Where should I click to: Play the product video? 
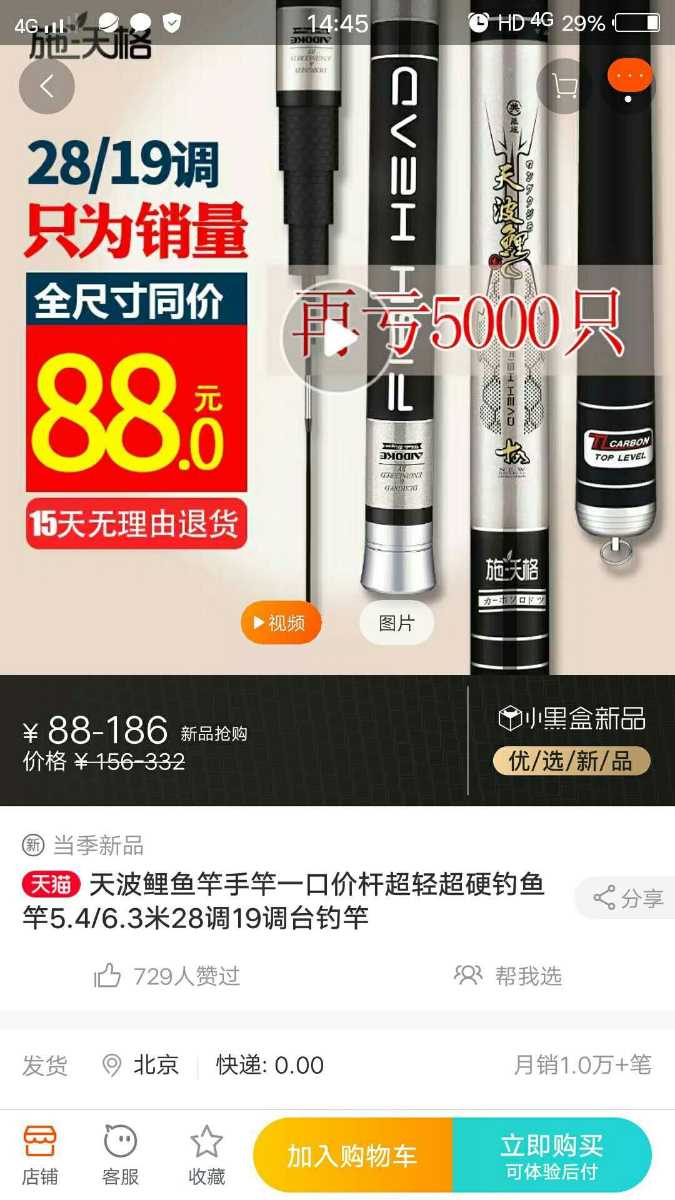(337, 339)
